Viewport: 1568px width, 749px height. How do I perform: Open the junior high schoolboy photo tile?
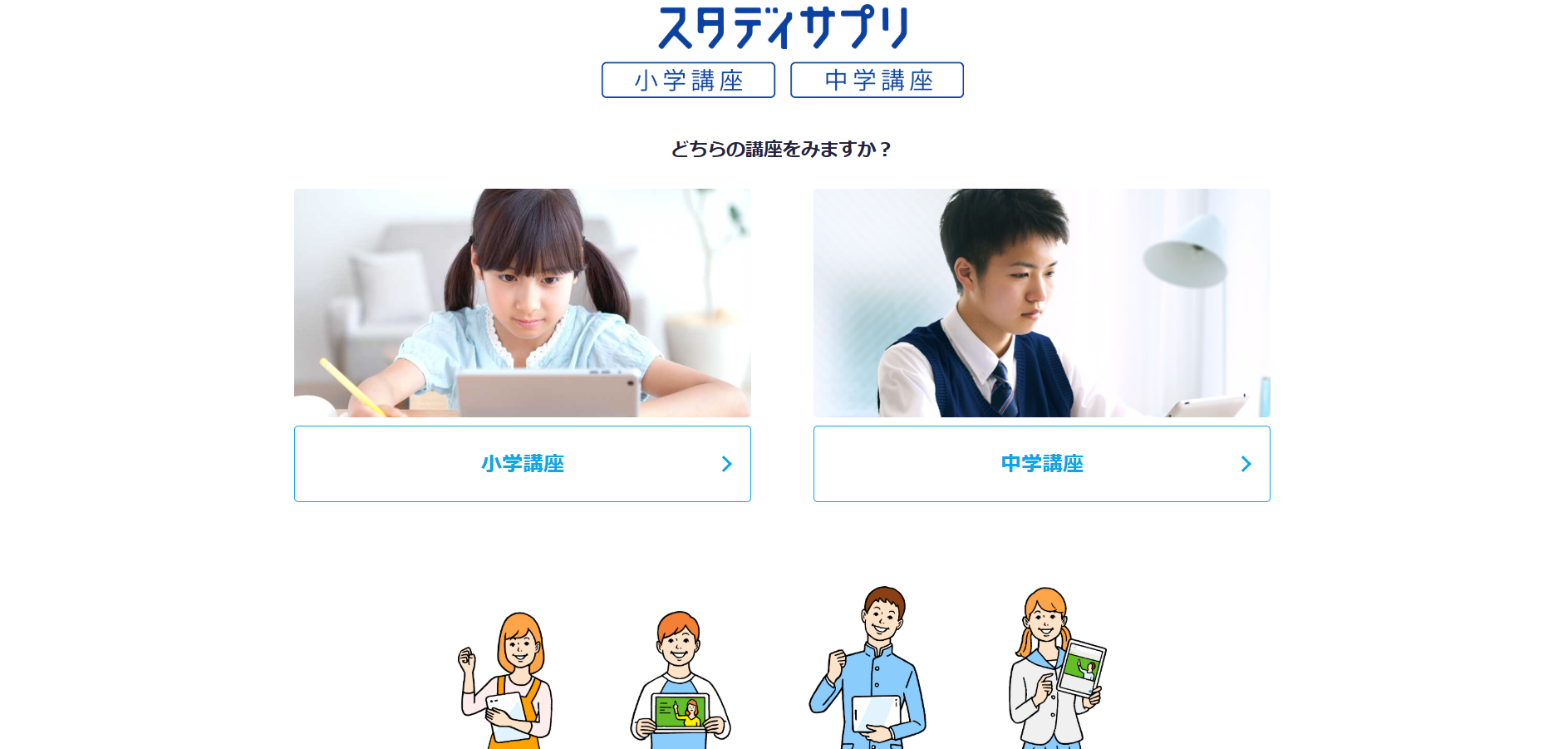pos(1041,303)
